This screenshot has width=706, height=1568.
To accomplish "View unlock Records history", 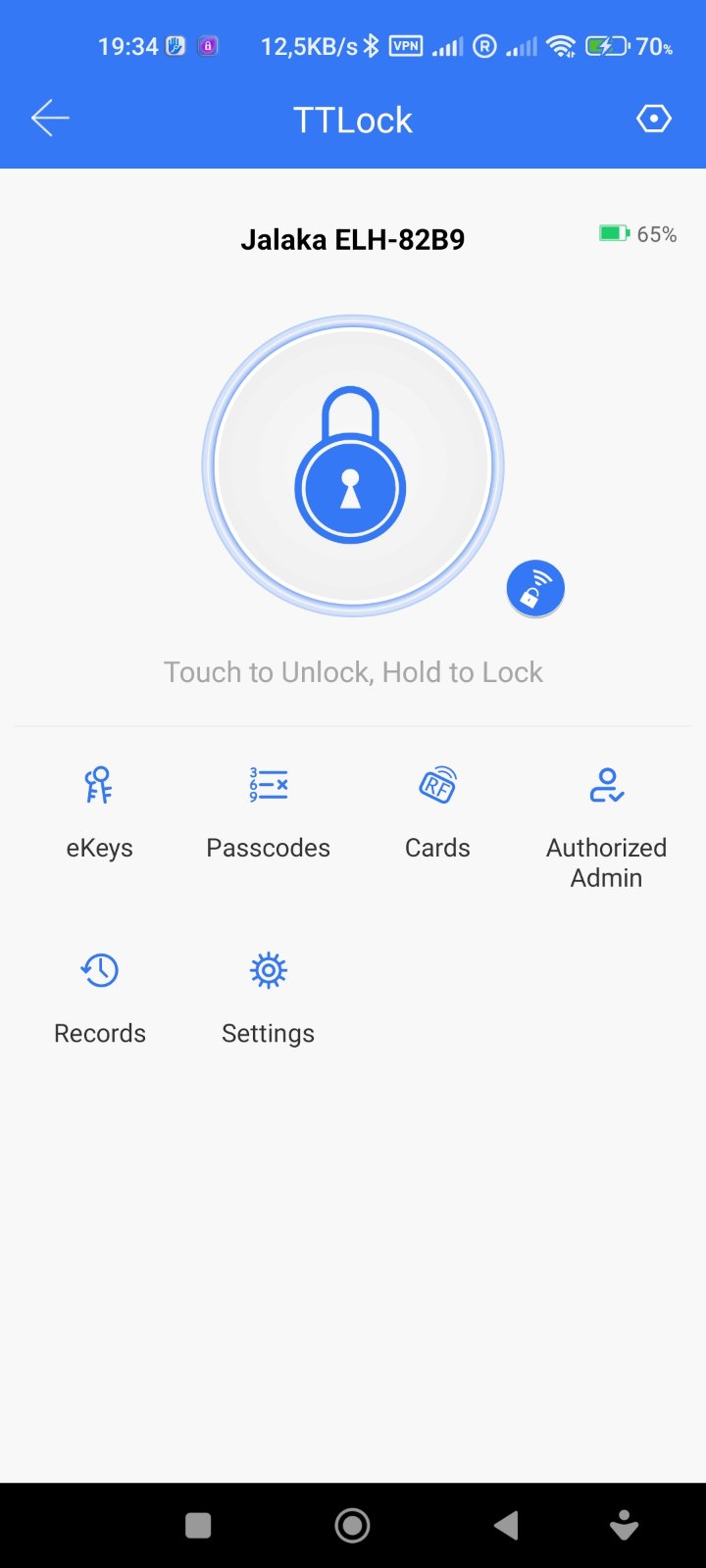I will pyautogui.click(x=99, y=995).
